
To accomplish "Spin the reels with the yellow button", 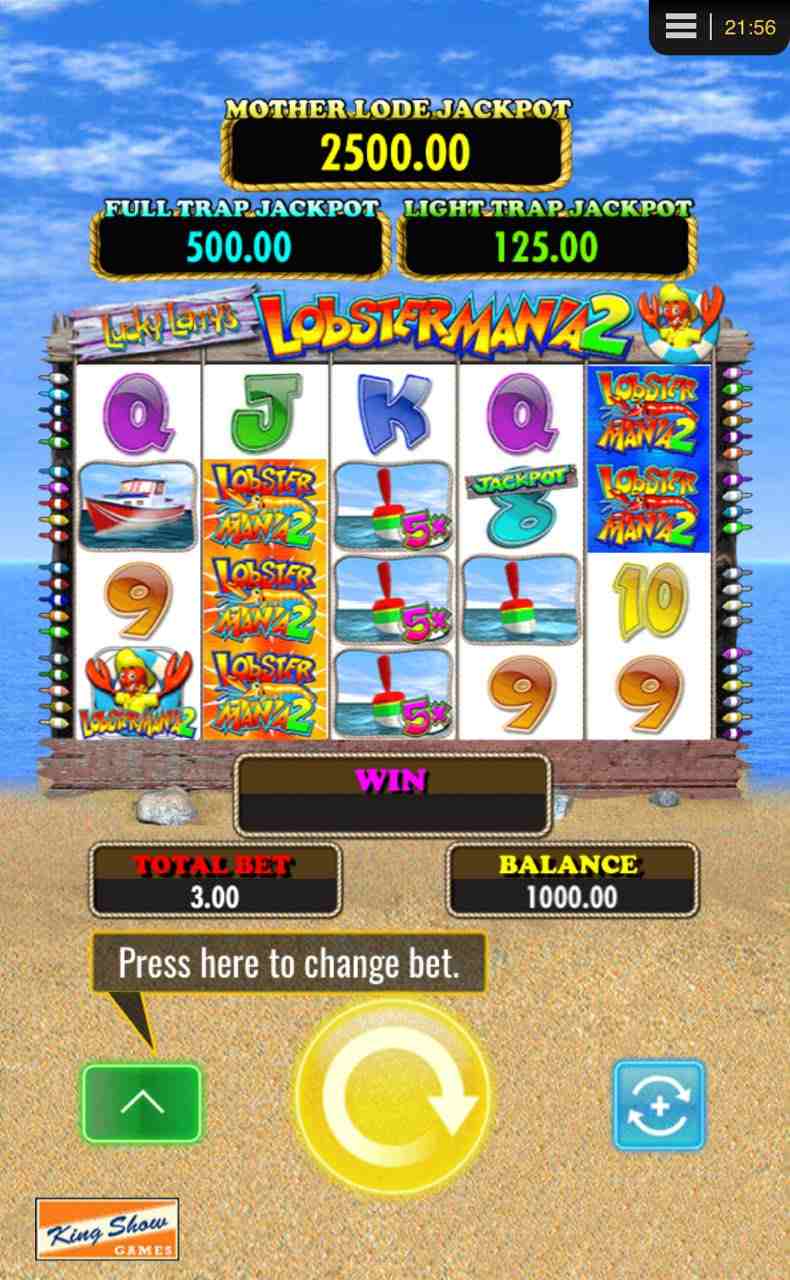I will pos(394,1097).
